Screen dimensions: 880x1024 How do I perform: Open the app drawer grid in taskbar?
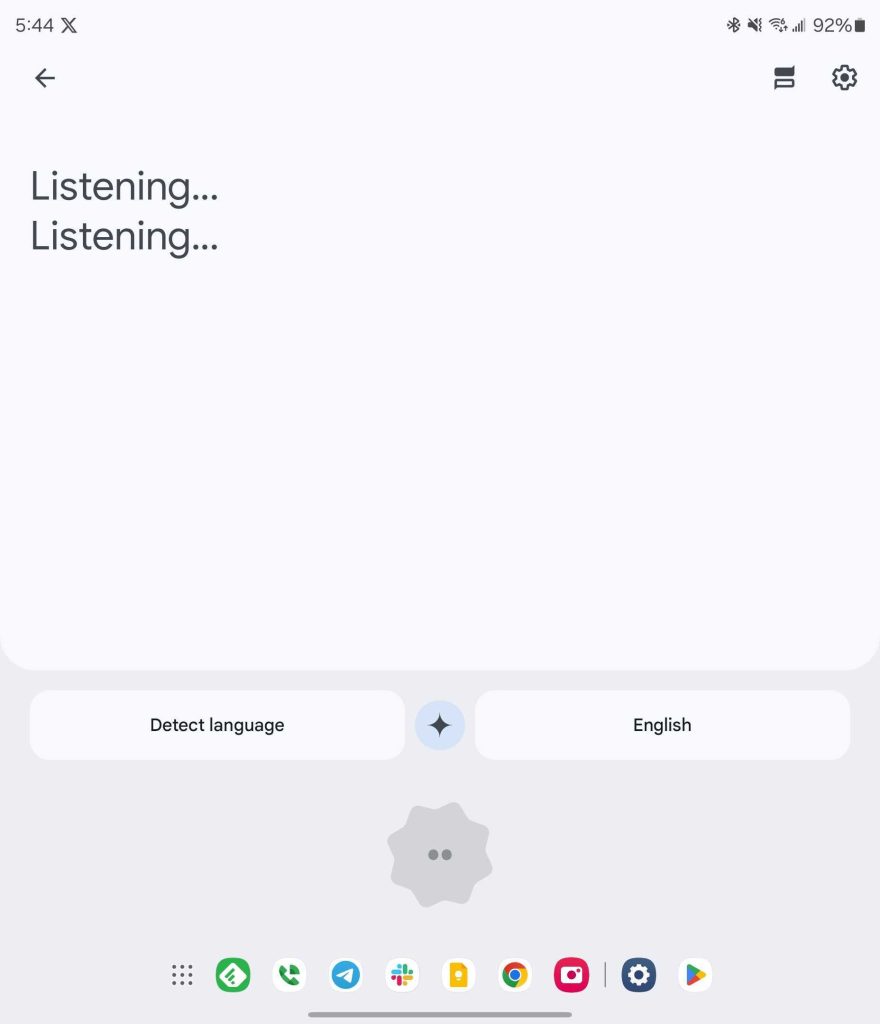pyautogui.click(x=182, y=975)
